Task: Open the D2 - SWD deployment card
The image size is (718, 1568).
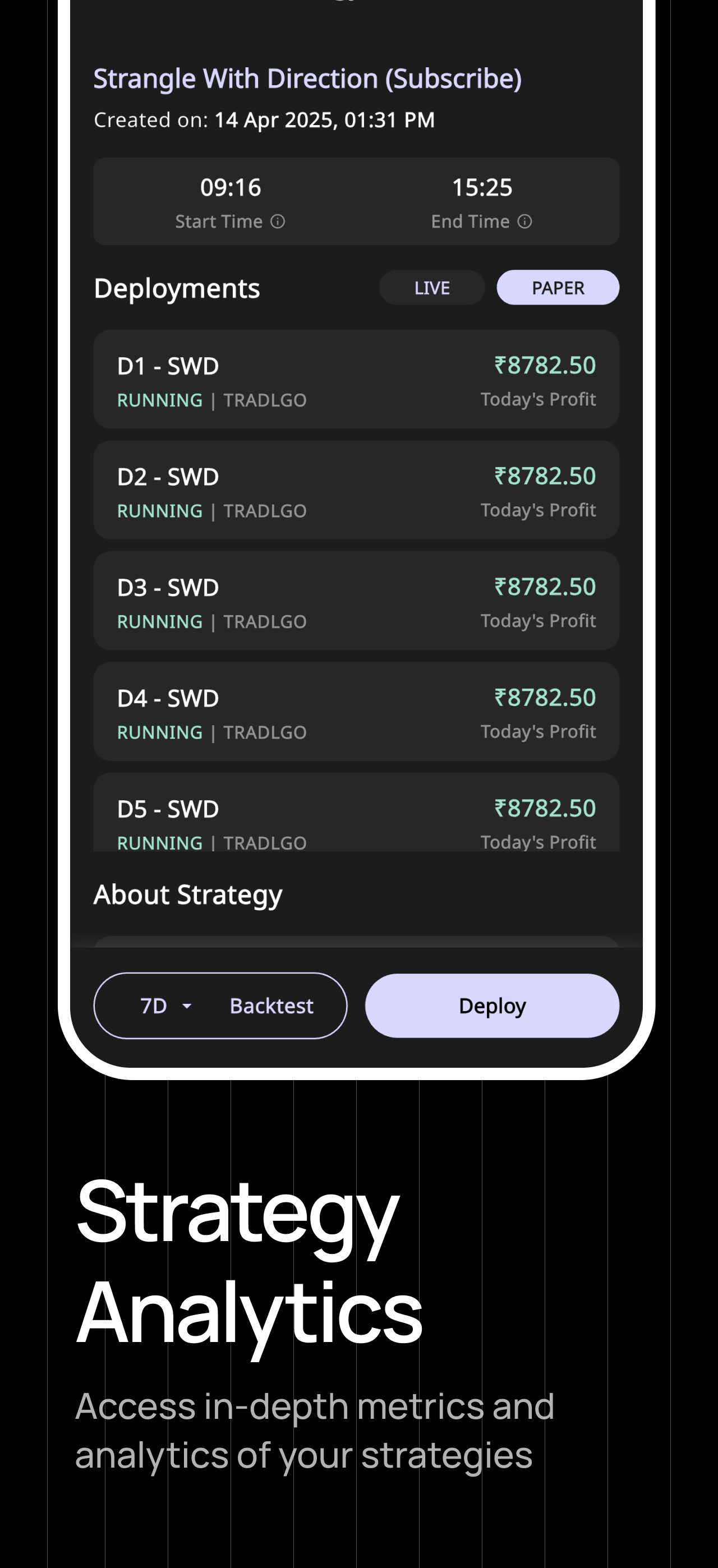Action: tap(356, 490)
